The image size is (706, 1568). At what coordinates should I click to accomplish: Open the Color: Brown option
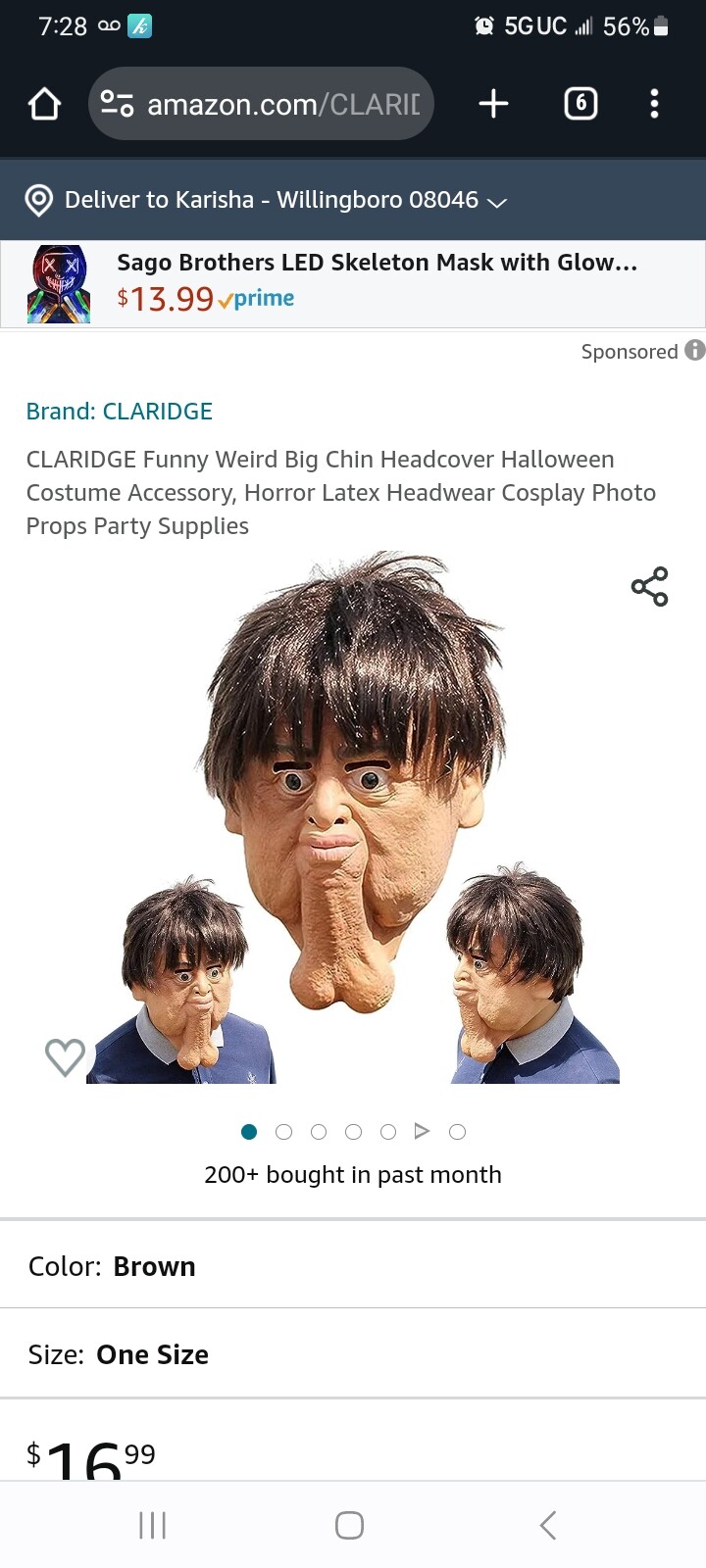(x=353, y=1266)
